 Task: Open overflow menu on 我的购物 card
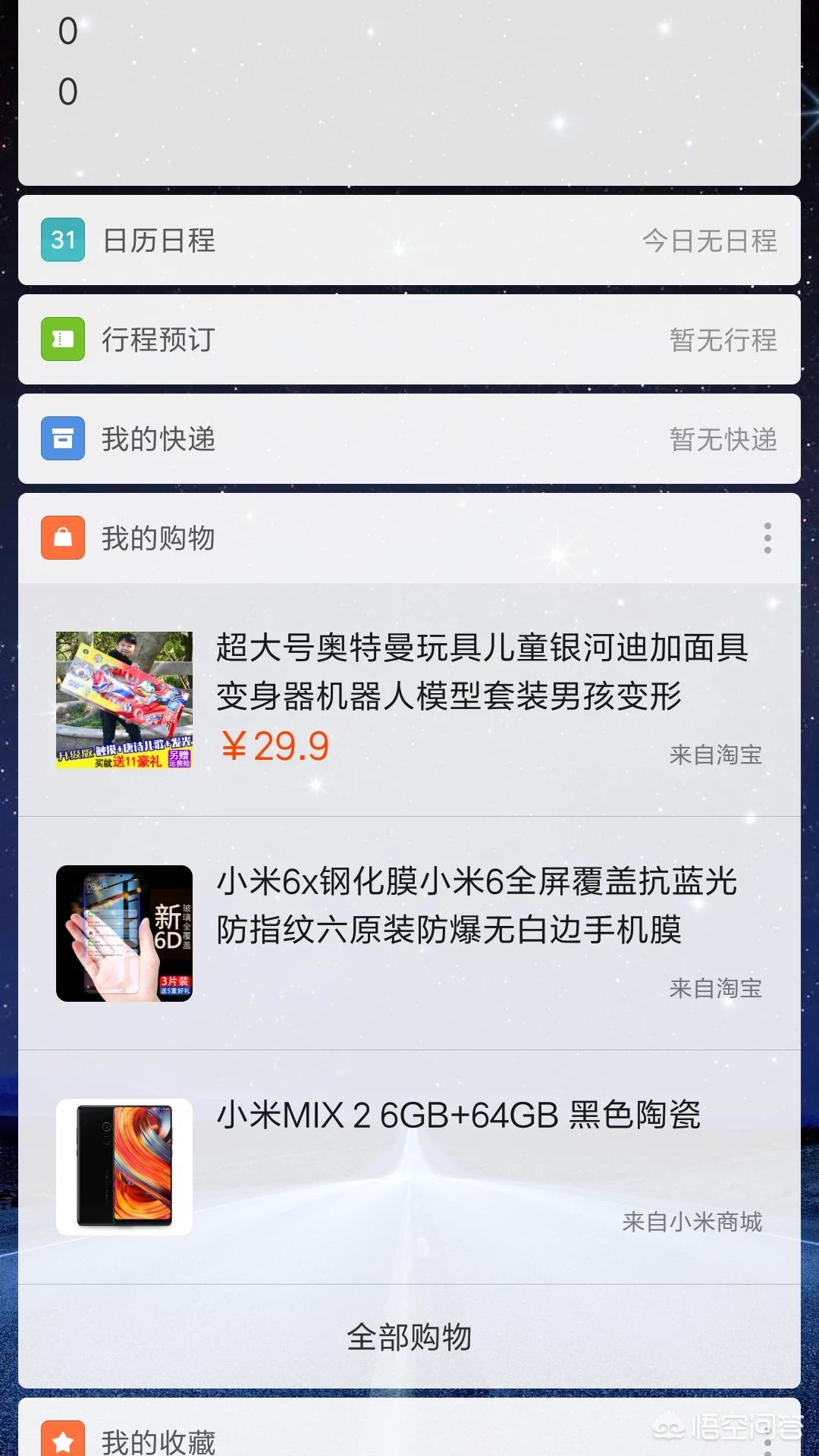(x=767, y=538)
